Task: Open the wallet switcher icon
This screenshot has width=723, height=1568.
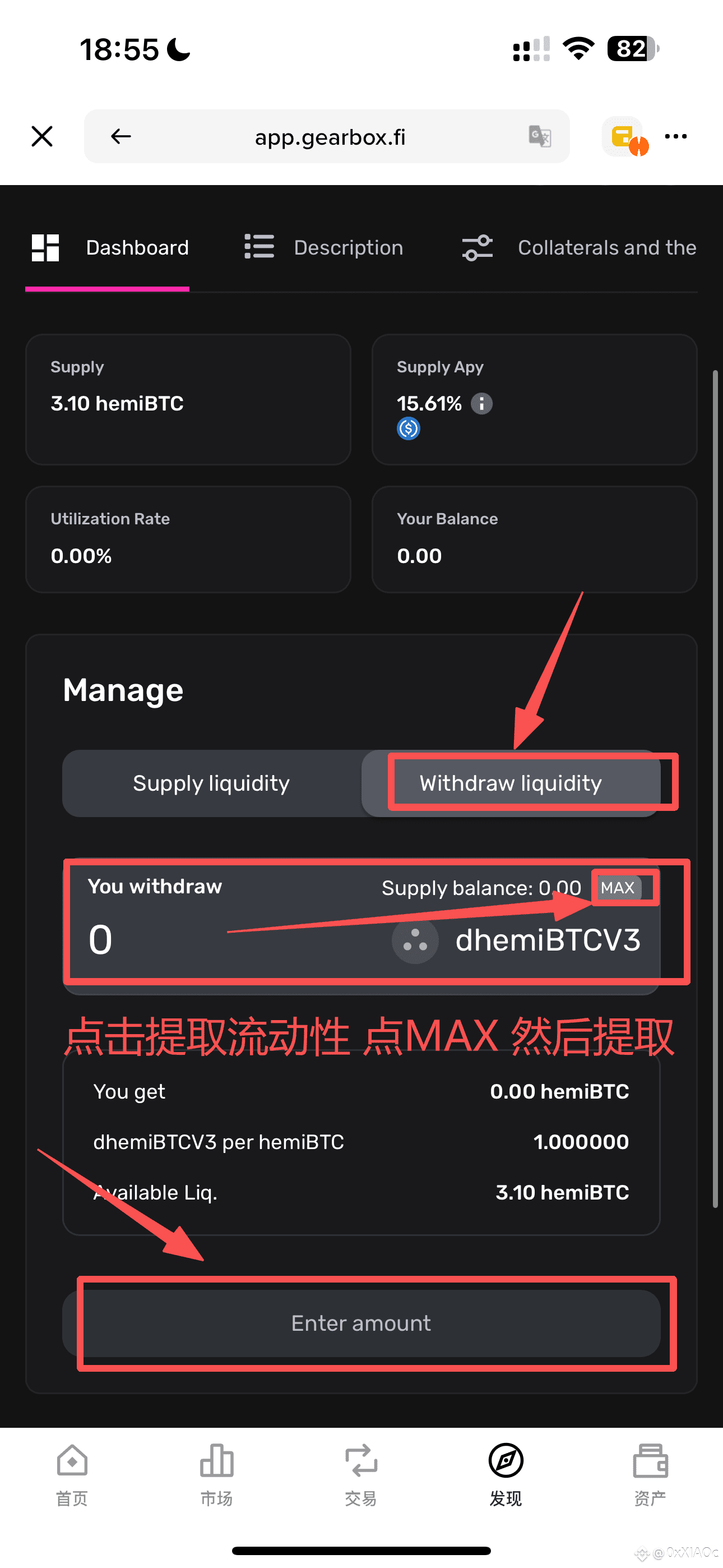Action: (x=624, y=137)
